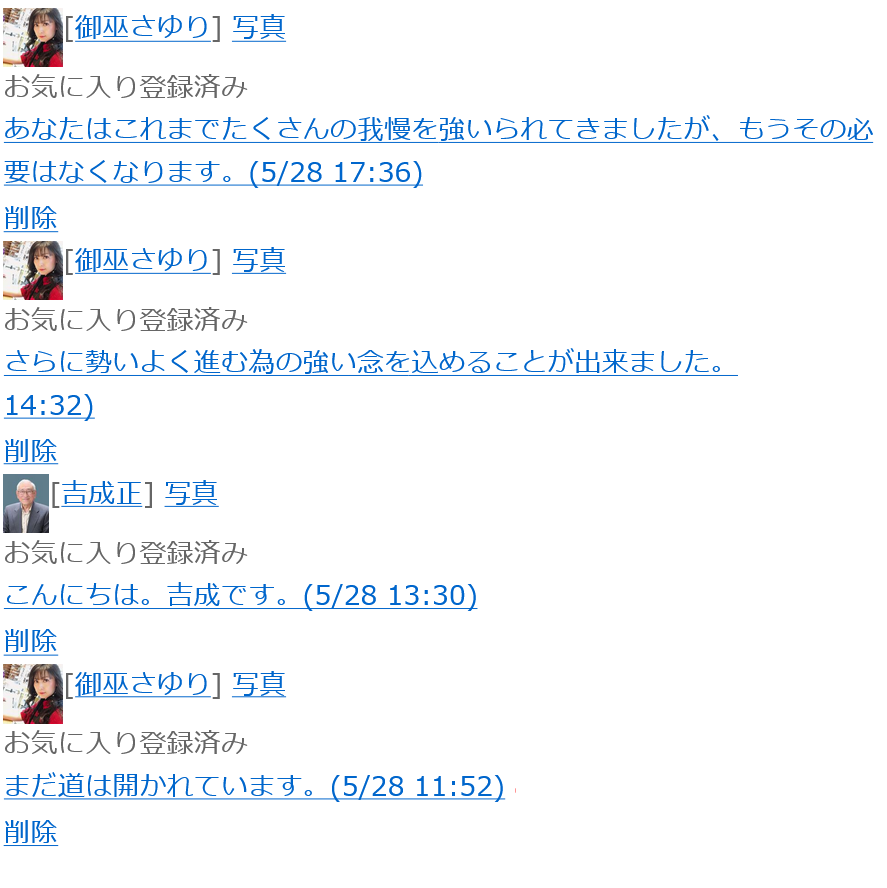Open the 御巫さゆり name link at top
Screen dimensions: 887x888
(x=142, y=28)
